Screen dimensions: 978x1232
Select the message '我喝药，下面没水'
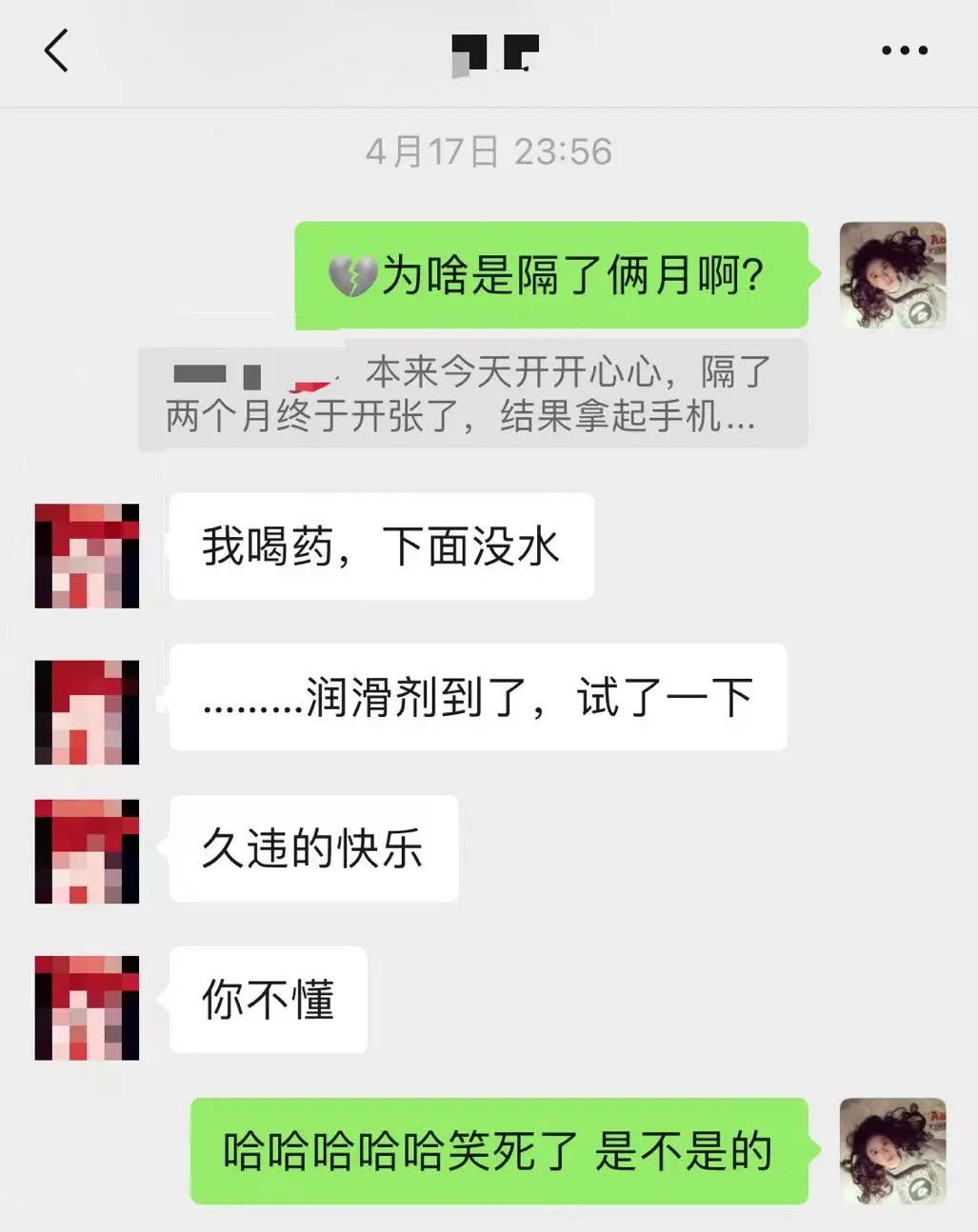381,546
